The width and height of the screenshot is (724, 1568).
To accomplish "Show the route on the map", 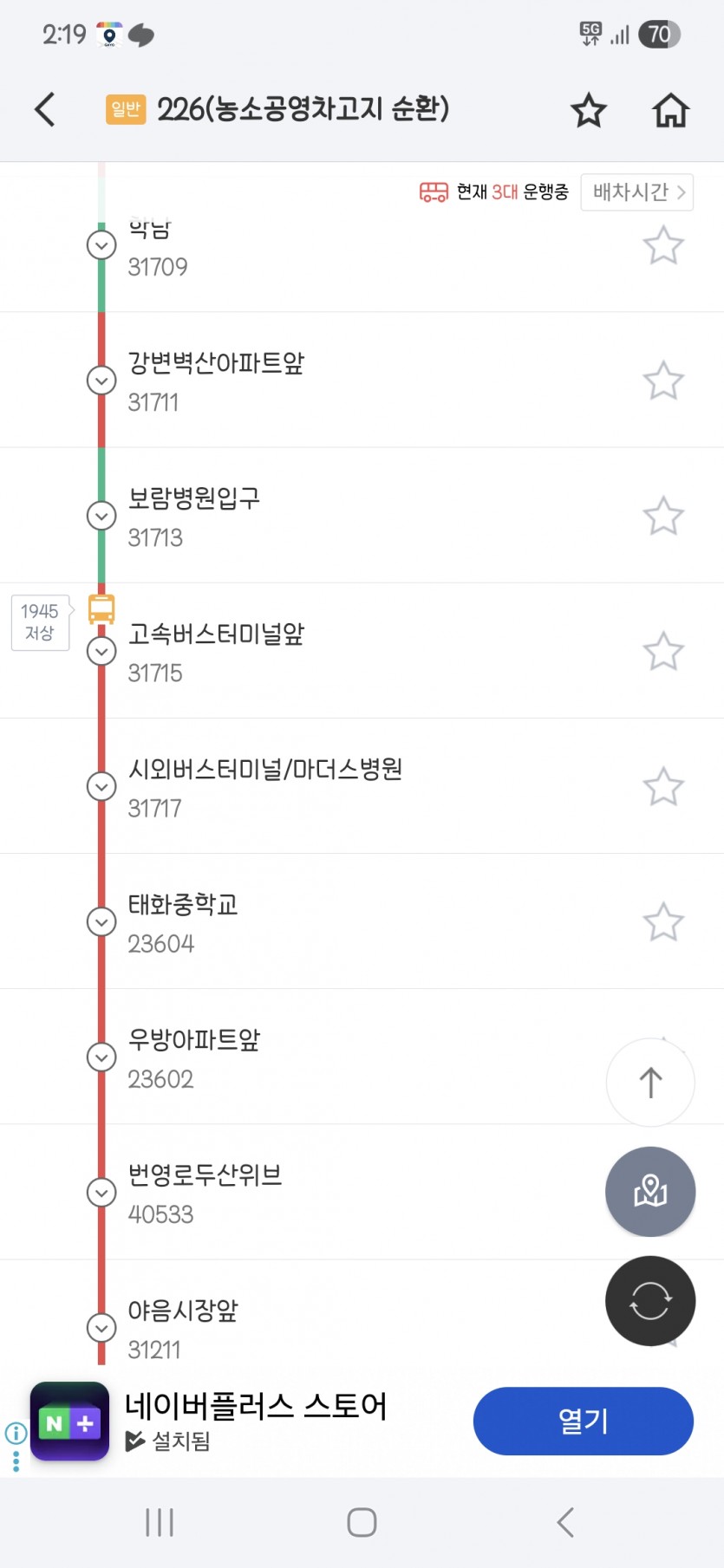I will tap(650, 1192).
